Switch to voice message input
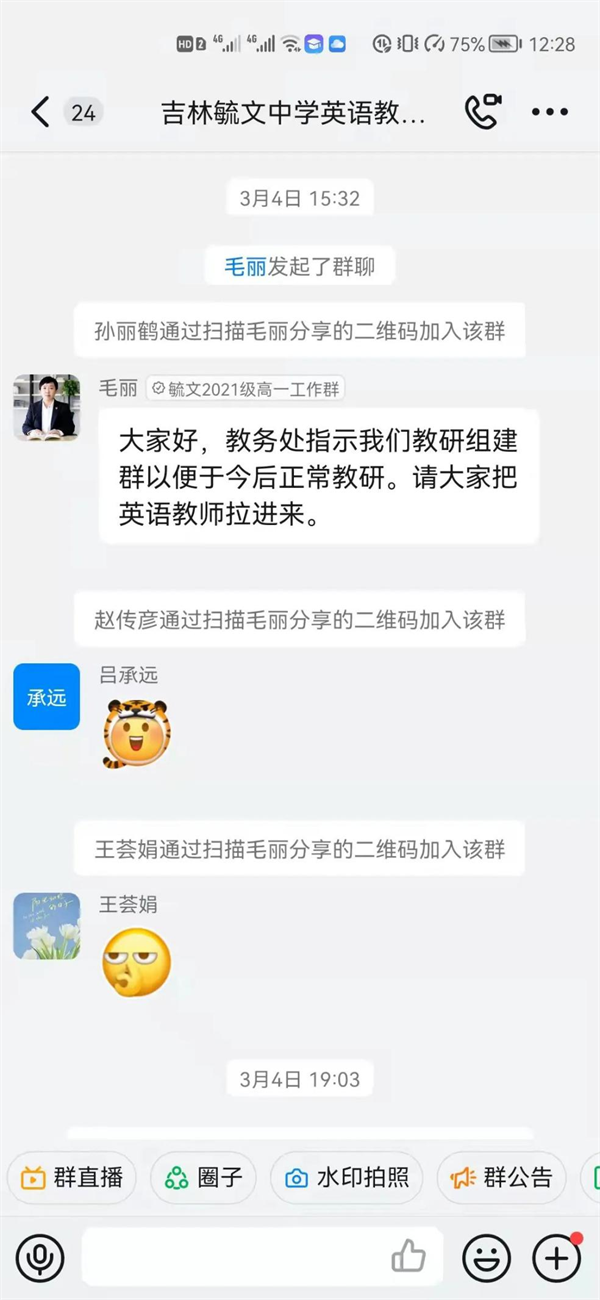600x1300 pixels. coord(39,1257)
